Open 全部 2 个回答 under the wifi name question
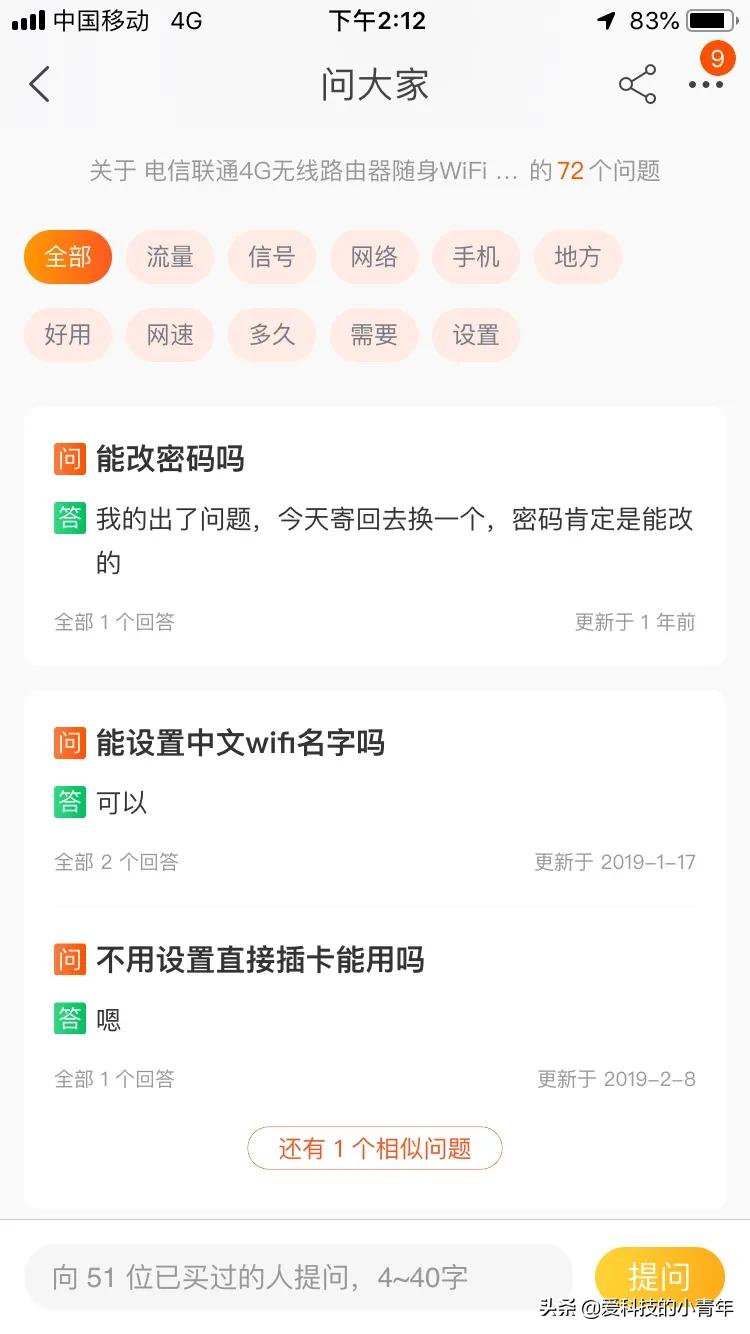The width and height of the screenshot is (750, 1334). pyautogui.click(x=116, y=861)
